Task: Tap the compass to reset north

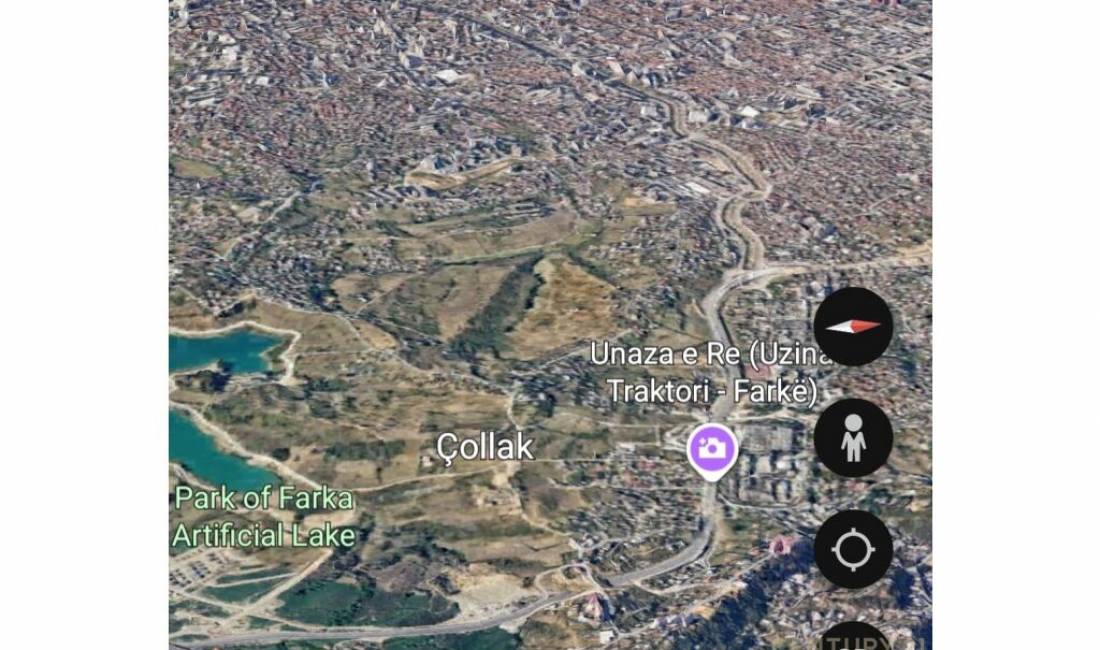Action: [853, 327]
